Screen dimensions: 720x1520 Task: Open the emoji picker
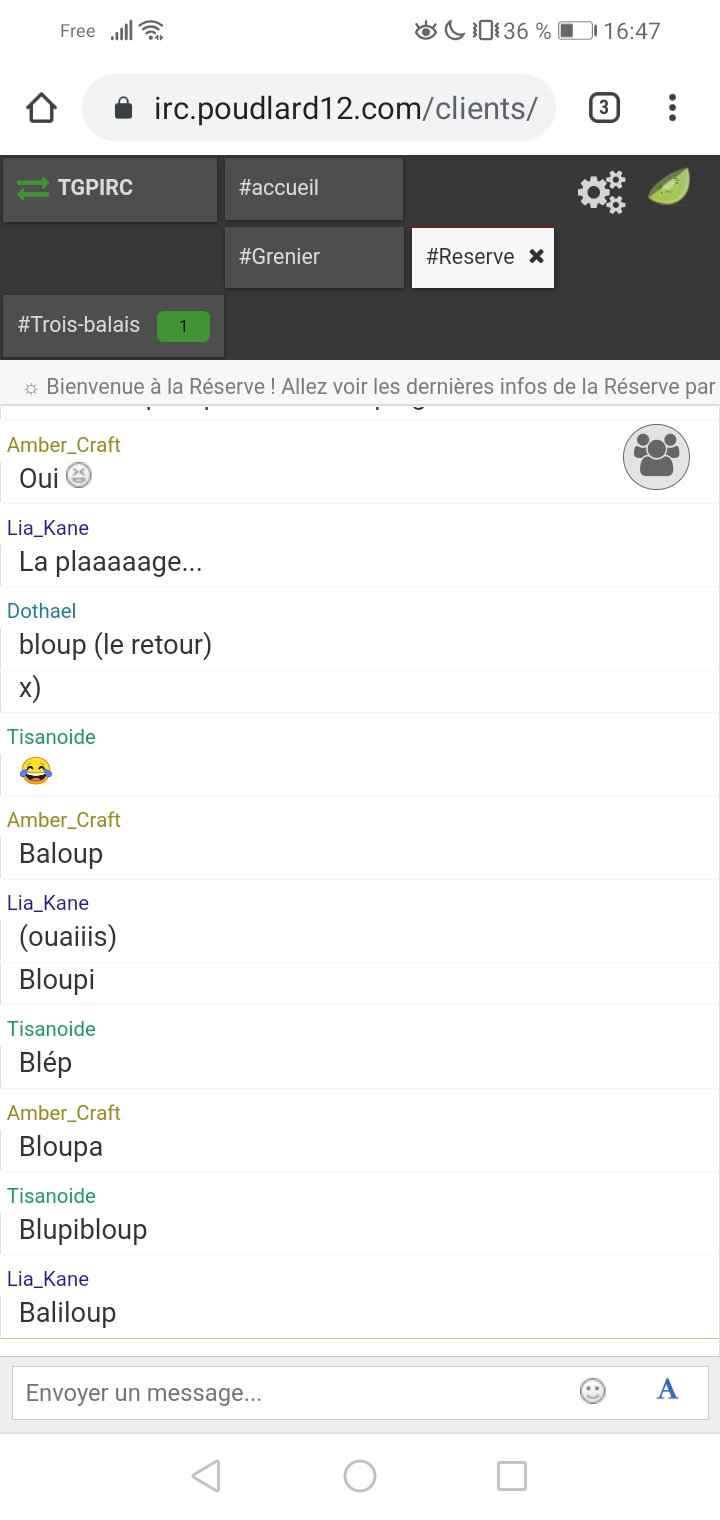(x=593, y=1391)
